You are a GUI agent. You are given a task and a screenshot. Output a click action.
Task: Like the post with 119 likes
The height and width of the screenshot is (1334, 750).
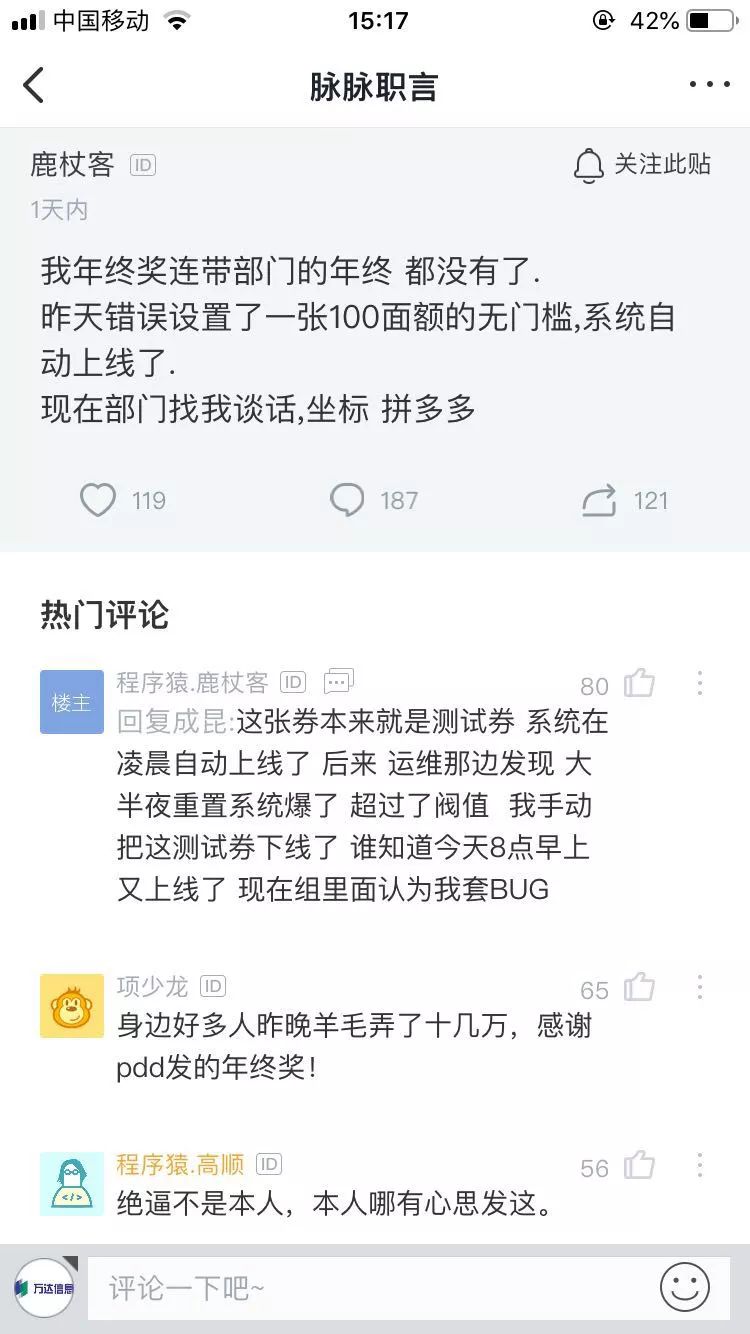98,500
